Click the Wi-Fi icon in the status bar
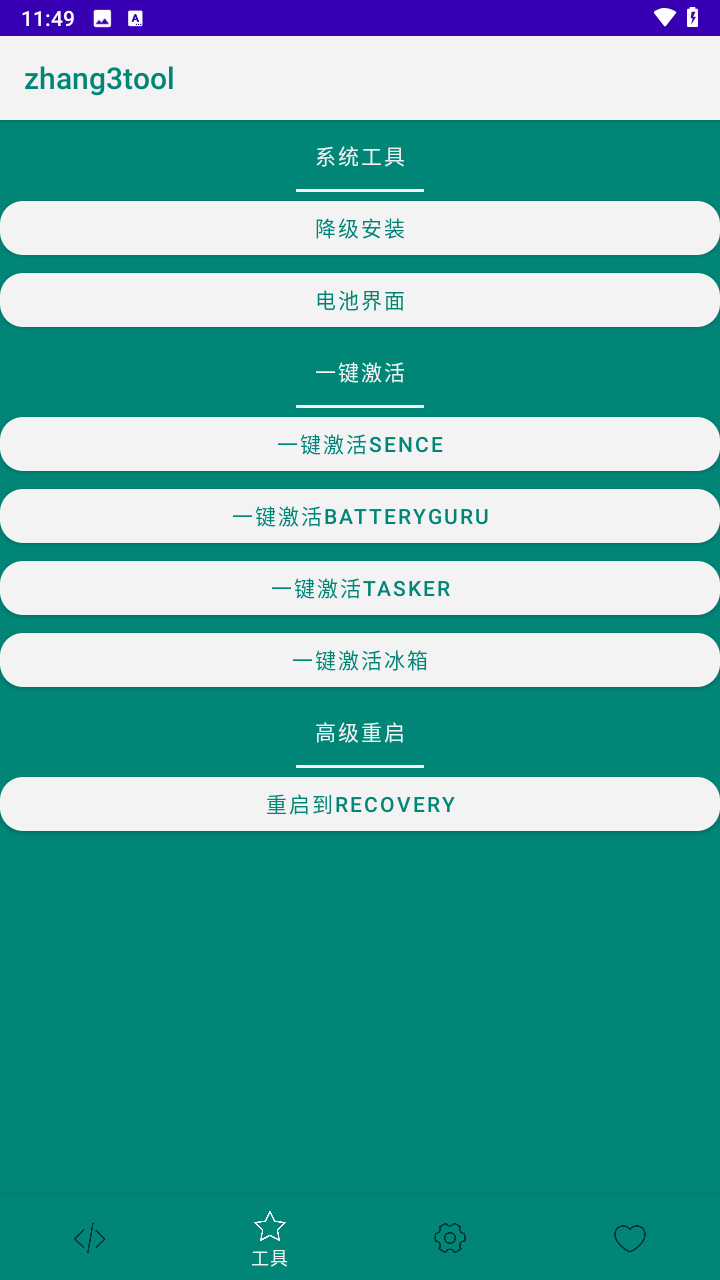 pyautogui.click(x=664, y=16)
